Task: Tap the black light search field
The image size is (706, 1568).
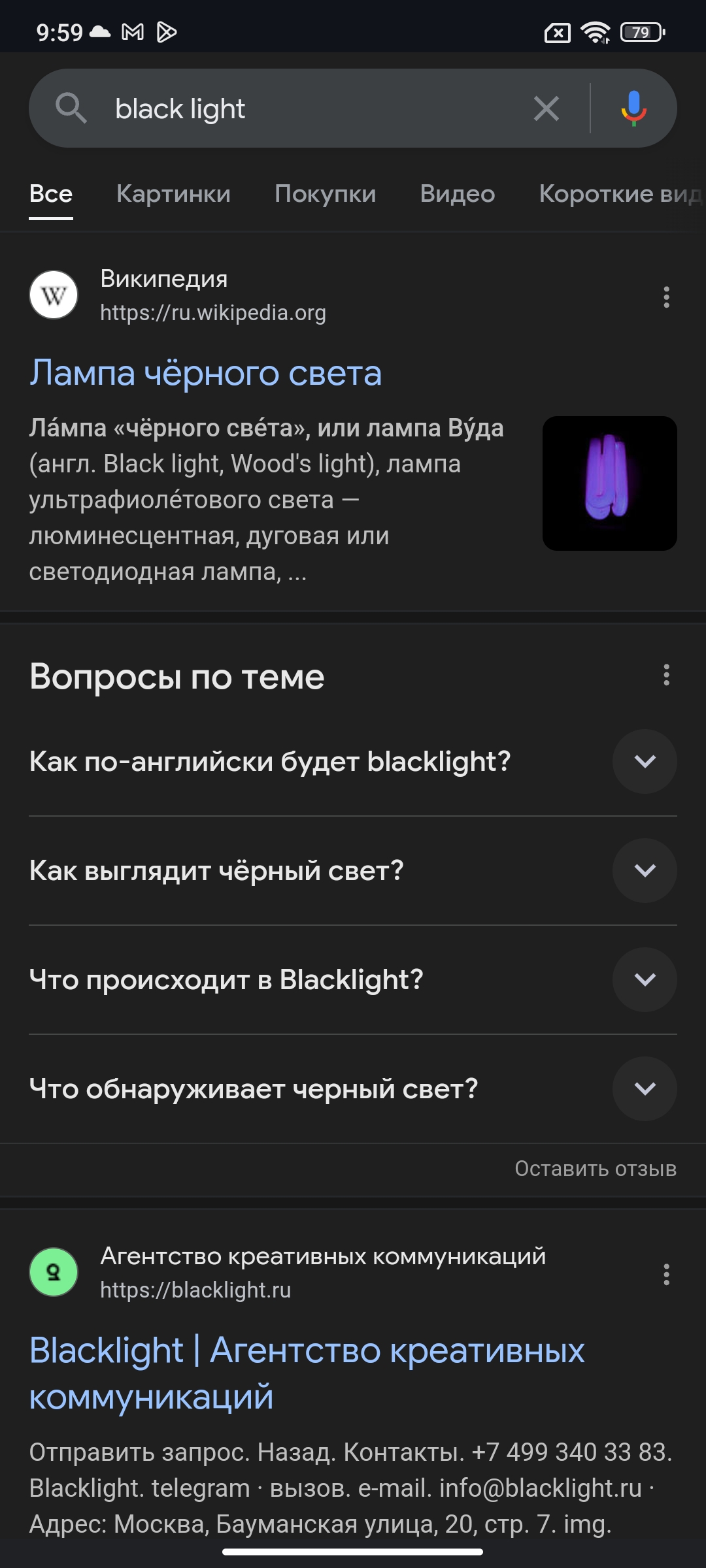Action: (x=314, y=108)
